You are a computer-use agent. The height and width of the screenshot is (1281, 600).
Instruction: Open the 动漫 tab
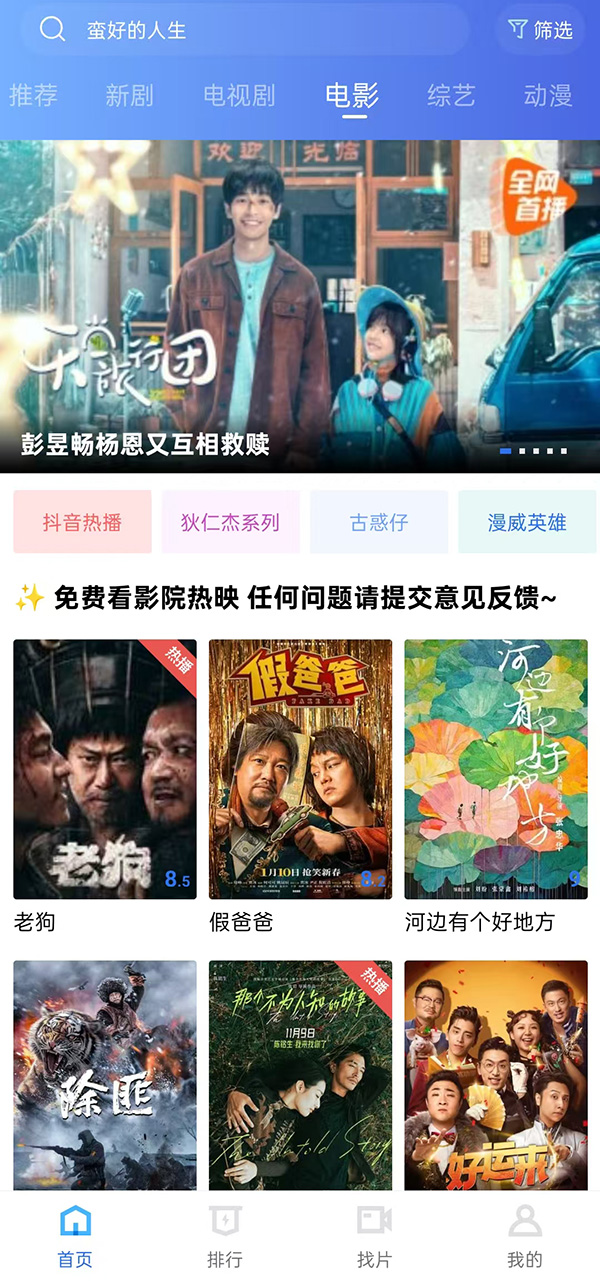coord(548,96)
